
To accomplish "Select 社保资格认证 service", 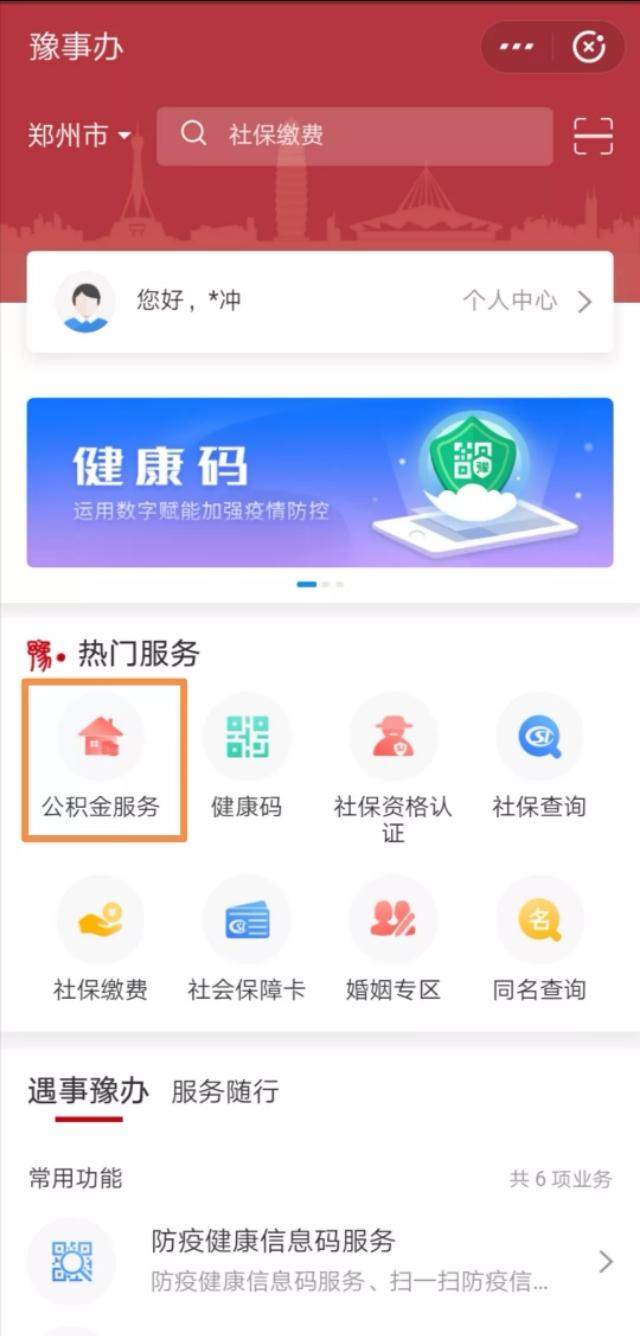I will (x=393, y=766).
